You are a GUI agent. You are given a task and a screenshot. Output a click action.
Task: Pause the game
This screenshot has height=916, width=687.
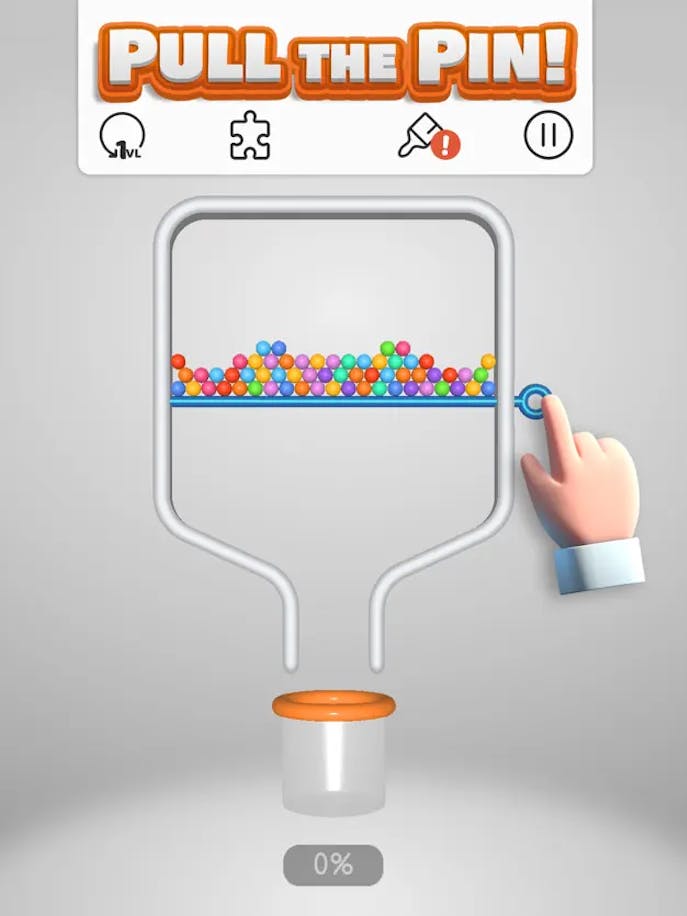(548, 135)
